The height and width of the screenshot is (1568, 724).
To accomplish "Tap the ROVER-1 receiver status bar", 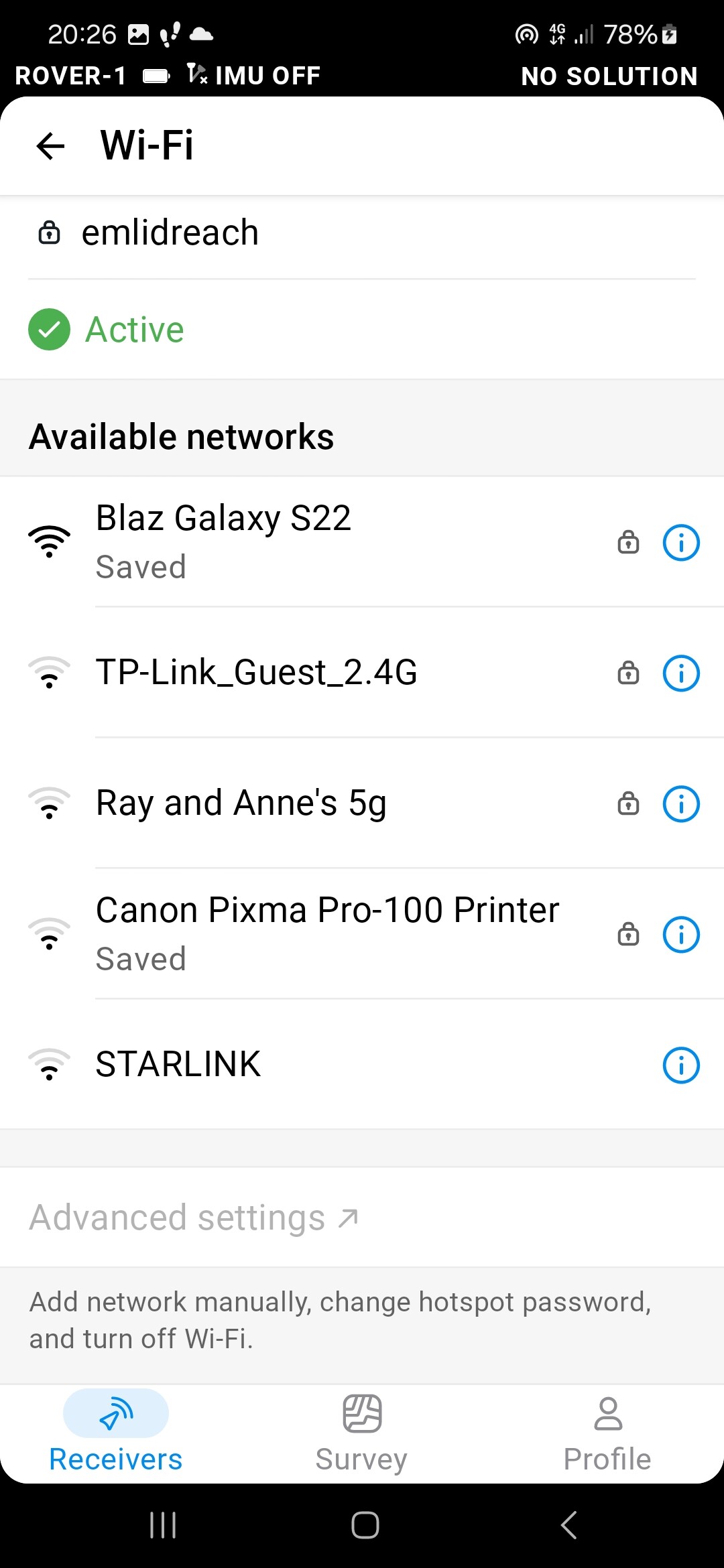I will coord(362,76).
